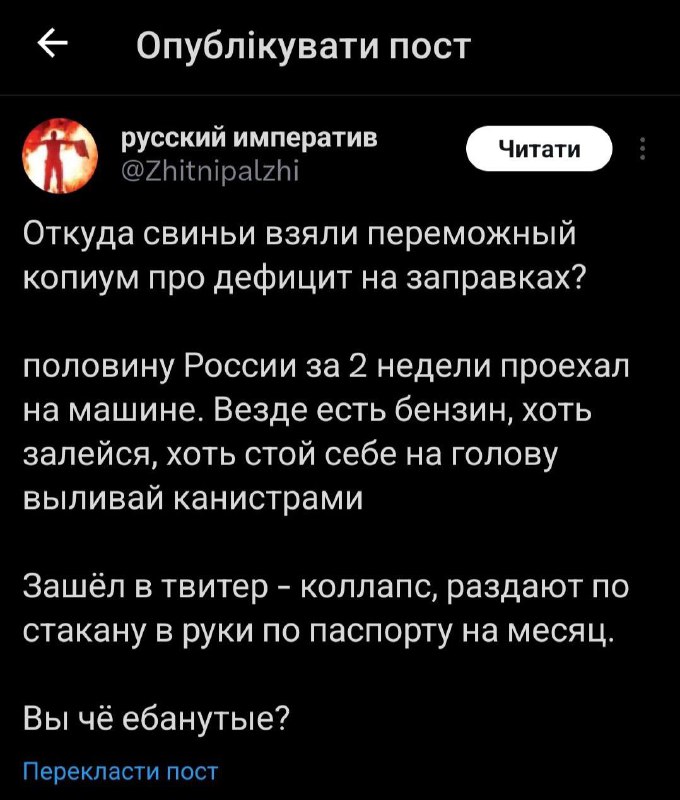Open the post overflow menu
Image resolution: width=680 pixels, height=800 pixels.
(642, 149)
